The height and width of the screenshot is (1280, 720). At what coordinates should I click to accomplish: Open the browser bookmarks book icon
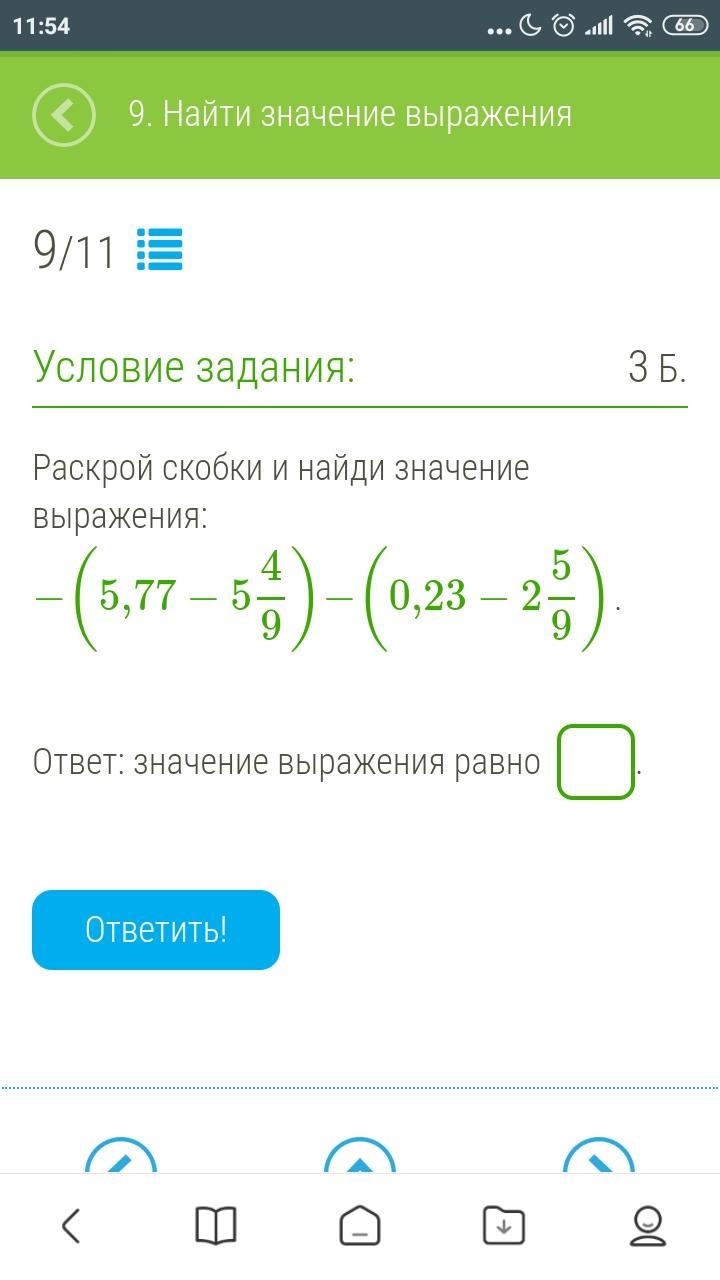[215, 1225]
